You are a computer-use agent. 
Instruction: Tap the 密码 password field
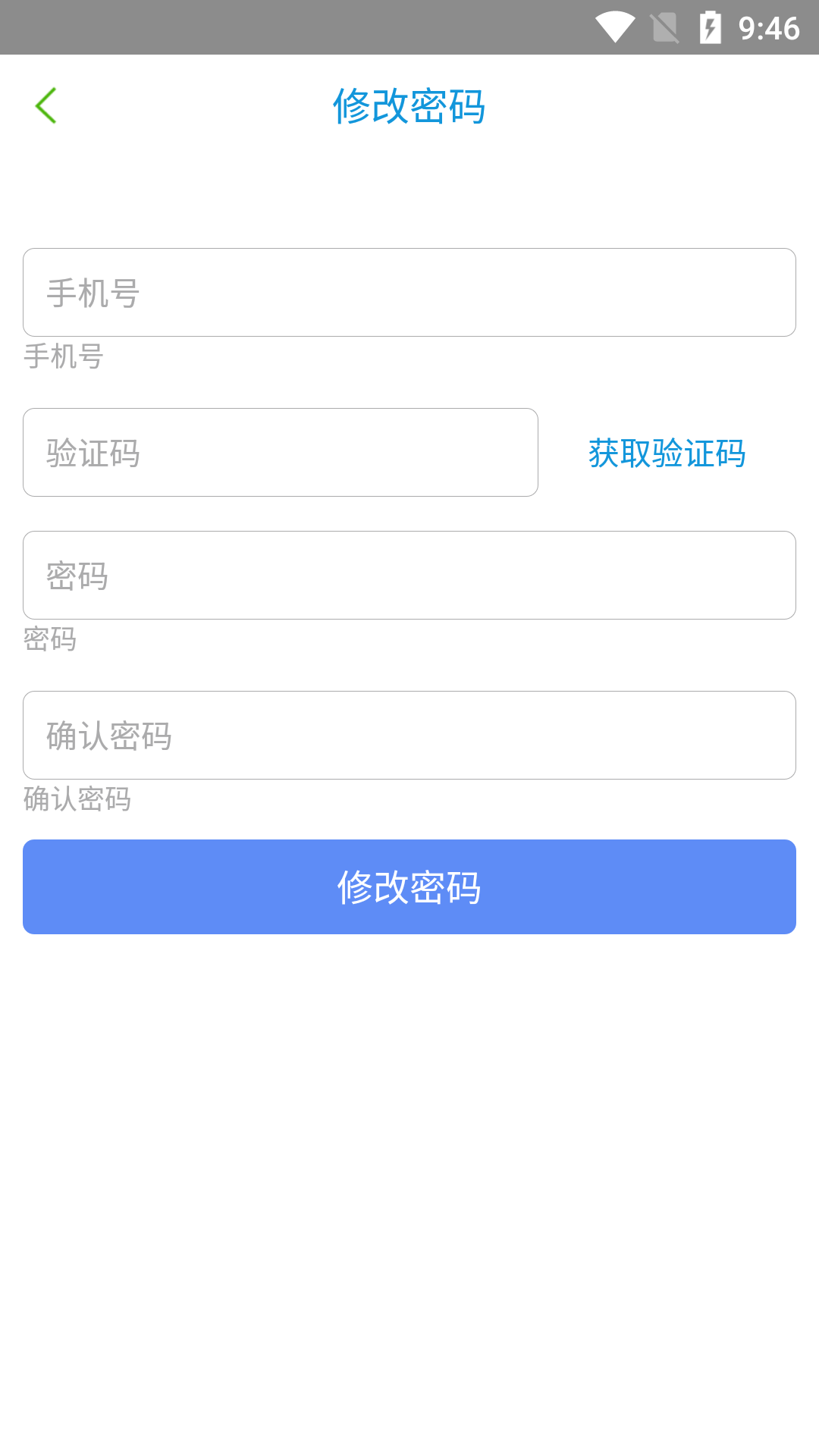(x=409, y=575)
